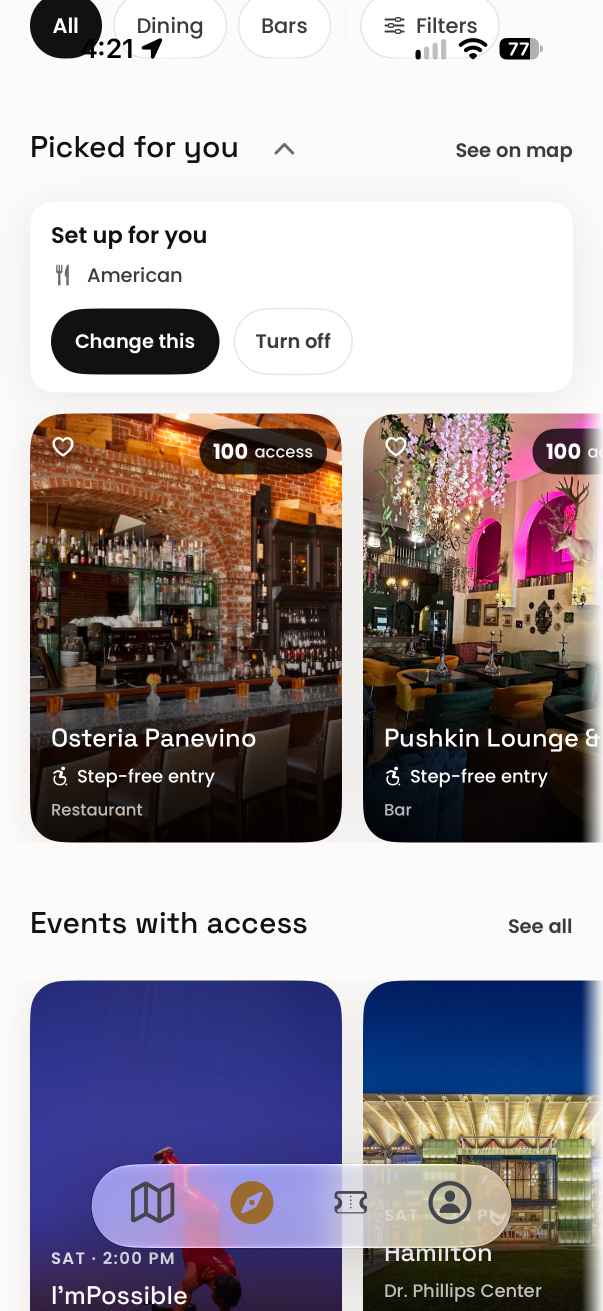
Task: Open the Osteria Panevino card
Action: (186, 627)
